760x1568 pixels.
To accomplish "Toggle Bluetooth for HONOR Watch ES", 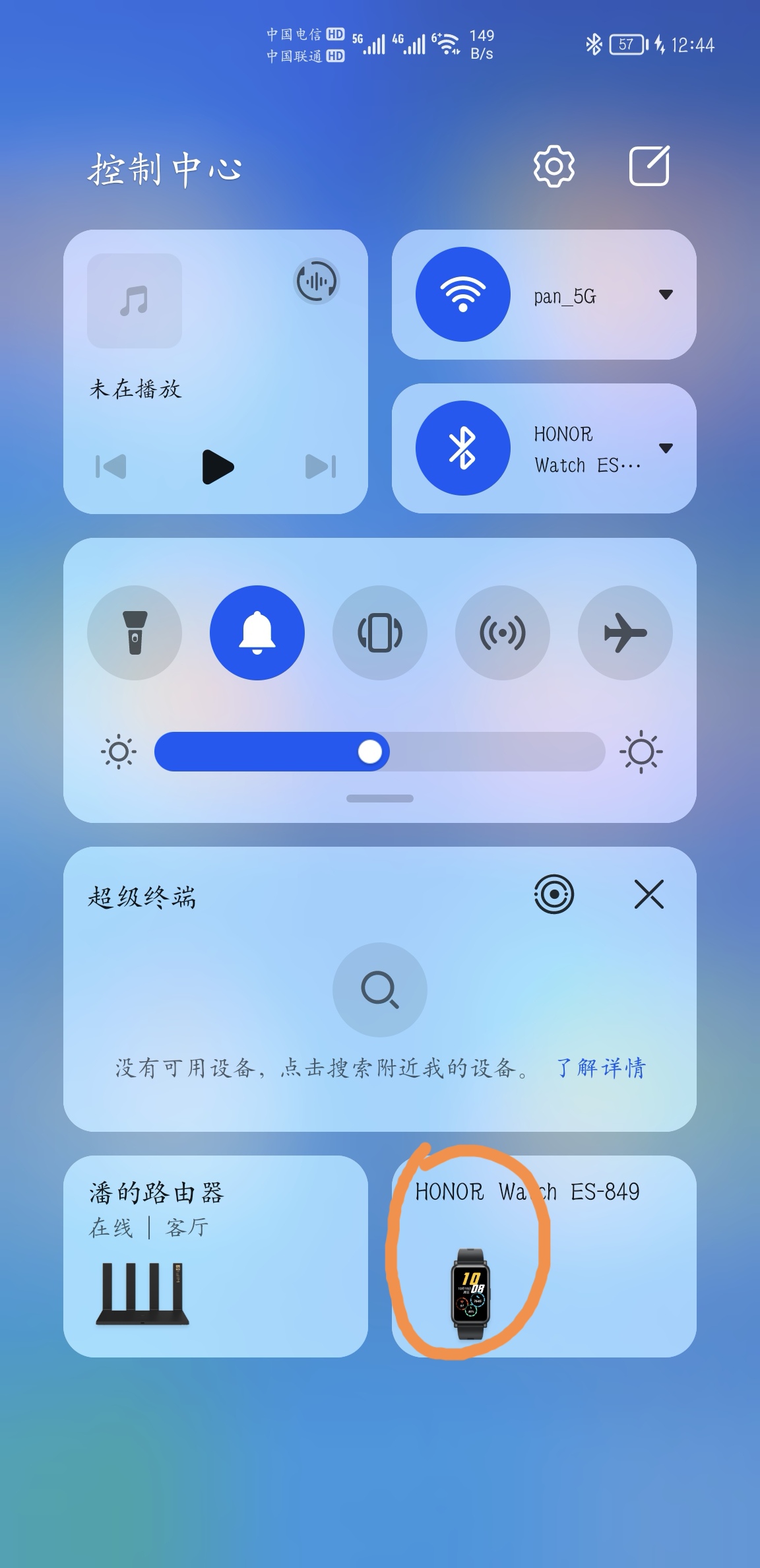I will [462, 447].
